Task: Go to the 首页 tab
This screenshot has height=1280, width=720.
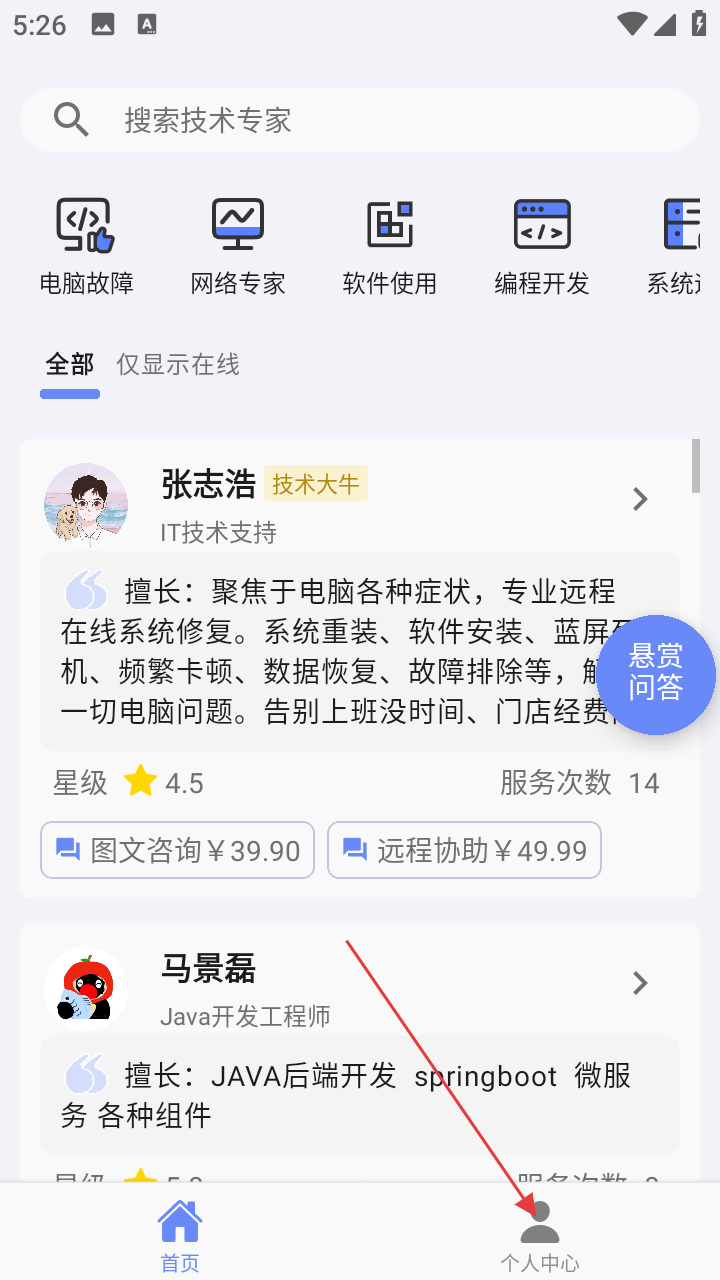Action: tap(180, 1235)
